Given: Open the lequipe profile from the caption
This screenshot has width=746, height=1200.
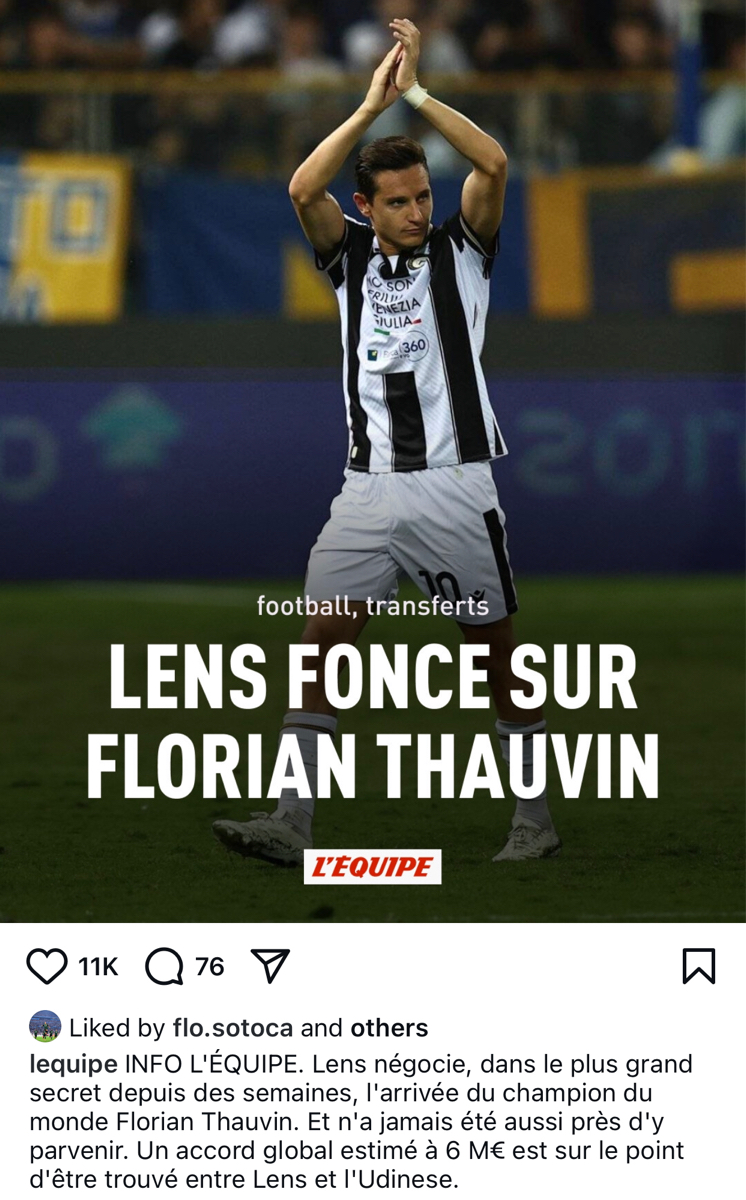Looking at the screenshot, I should click(x=73, y=1064).
